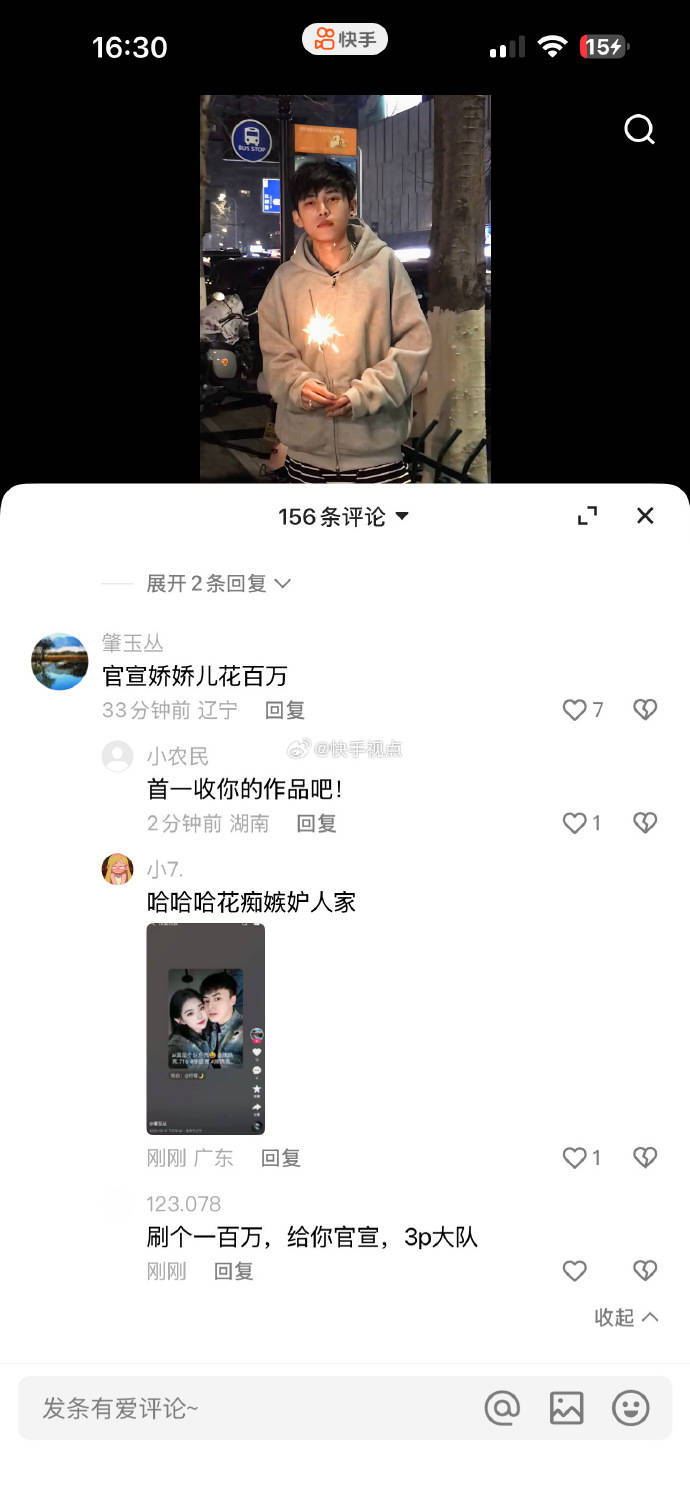This screenshot has height=1496, width=690.
Task: Reply to 肇玉丛's comment
Action: (x=285, y=710)
